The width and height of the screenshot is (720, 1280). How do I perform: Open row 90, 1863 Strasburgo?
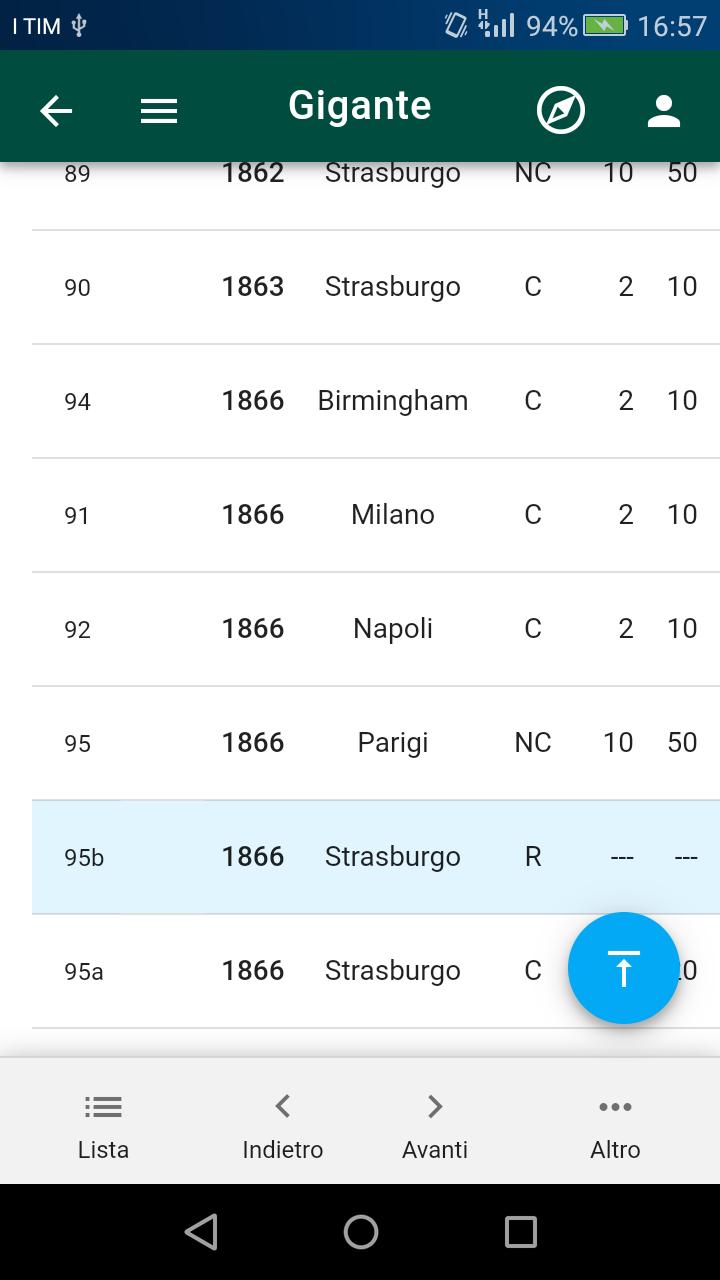pos(376,288)
